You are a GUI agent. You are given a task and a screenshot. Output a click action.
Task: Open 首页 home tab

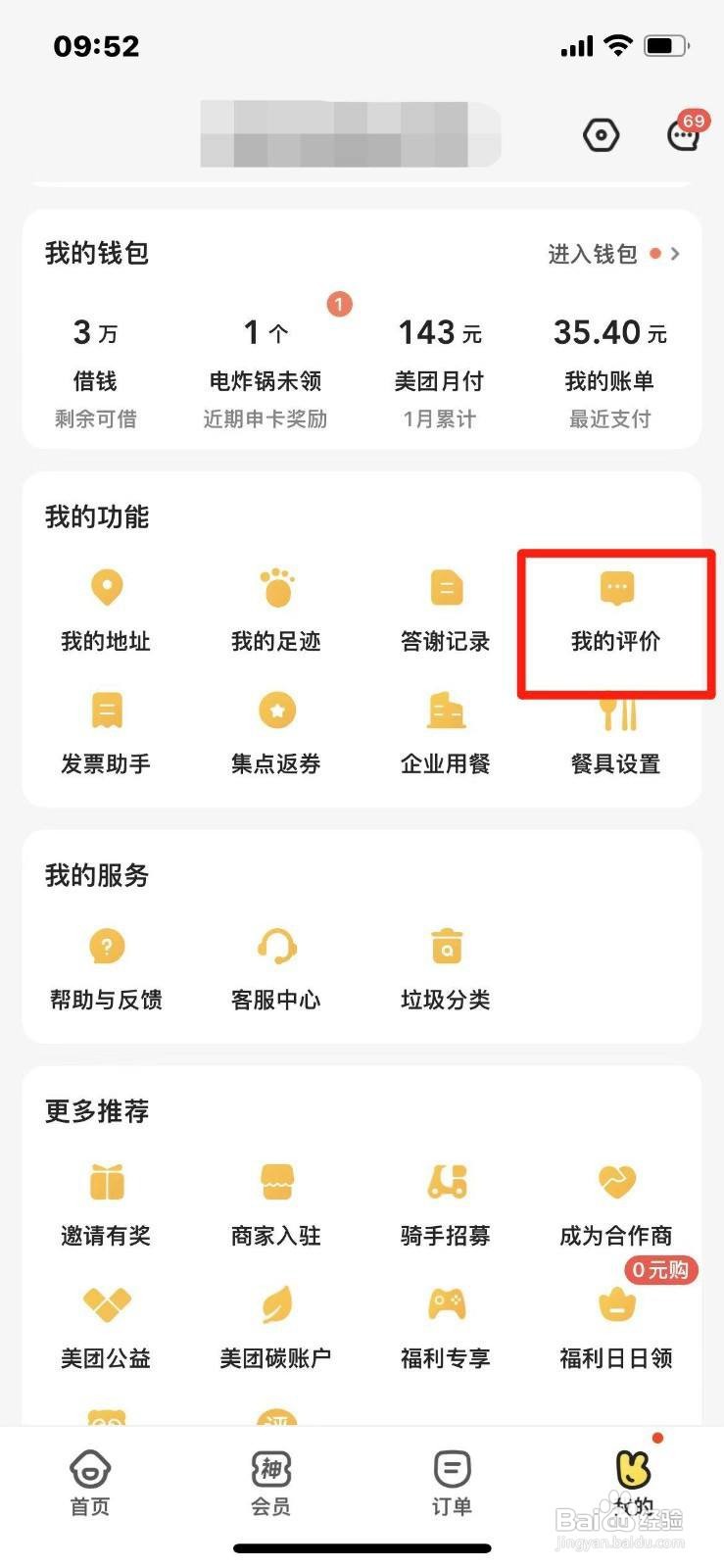pyautogui.click(x=90, y=1486)
